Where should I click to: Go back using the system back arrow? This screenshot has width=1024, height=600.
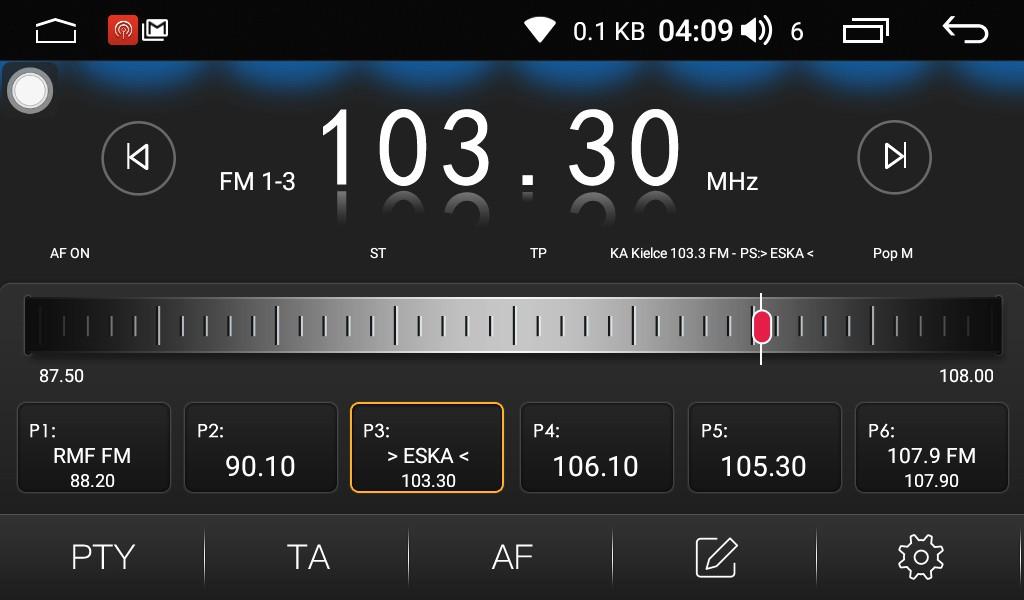click(x=965, y=31)
